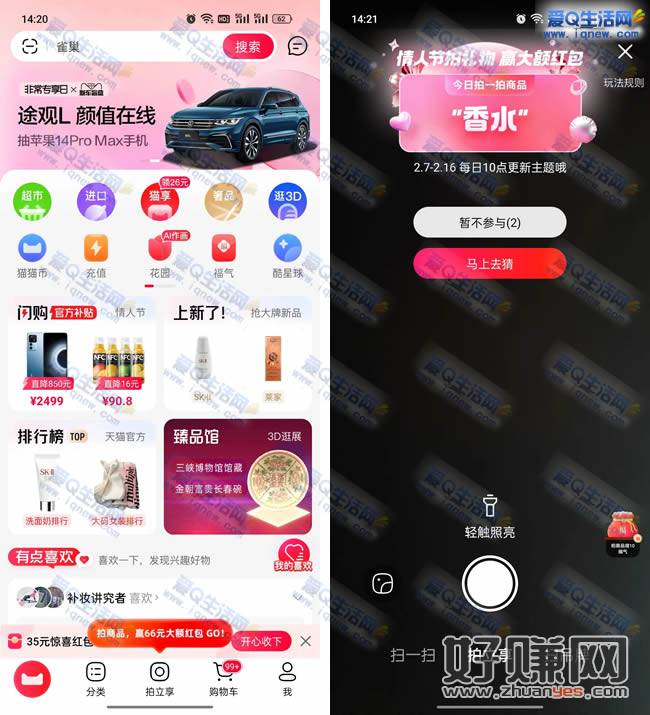Viewport: 650px width, 715px height.
Task: Open the 购物车 shopping cart tab
Action: 224,678
